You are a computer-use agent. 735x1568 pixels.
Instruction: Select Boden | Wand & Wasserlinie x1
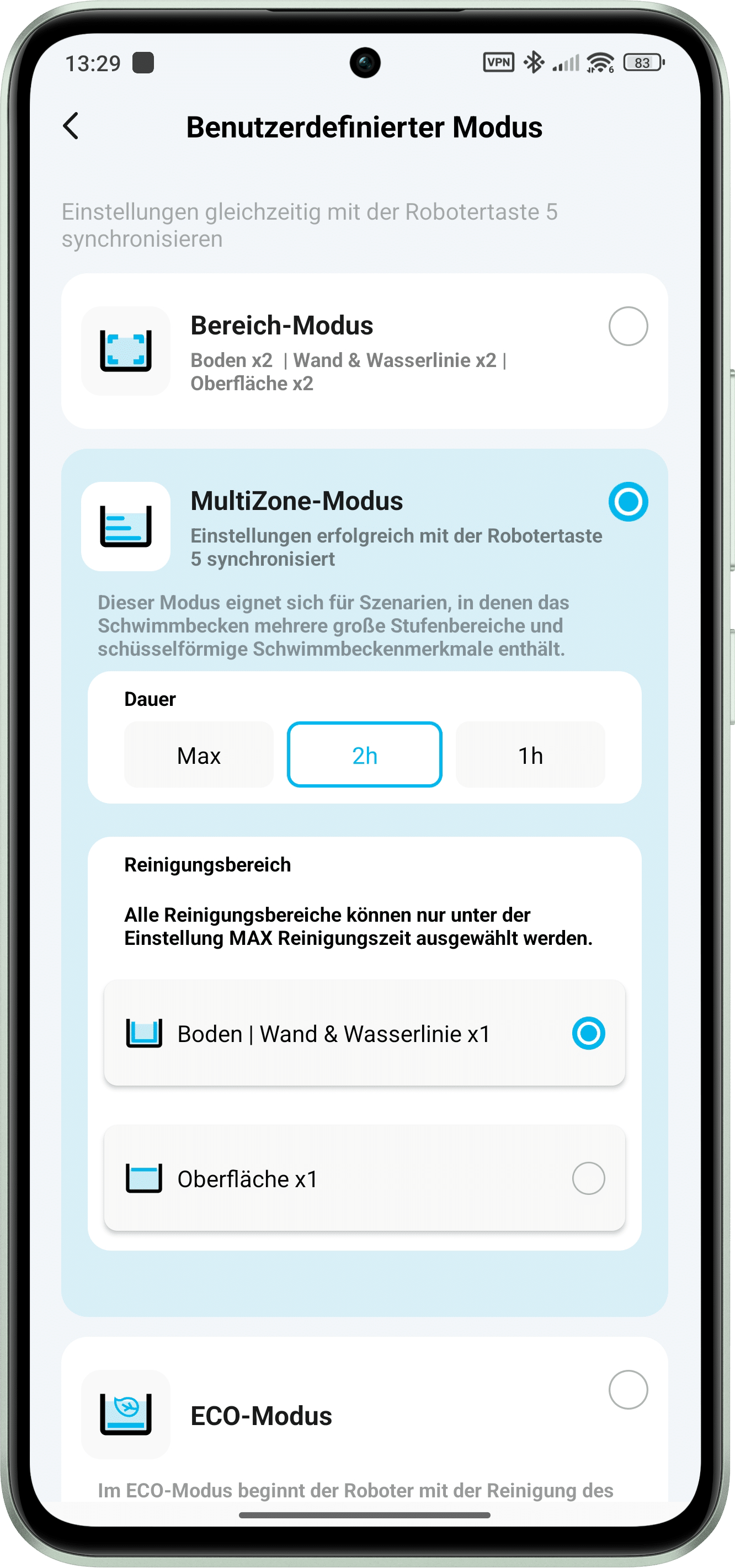(x=588, y=1033)
